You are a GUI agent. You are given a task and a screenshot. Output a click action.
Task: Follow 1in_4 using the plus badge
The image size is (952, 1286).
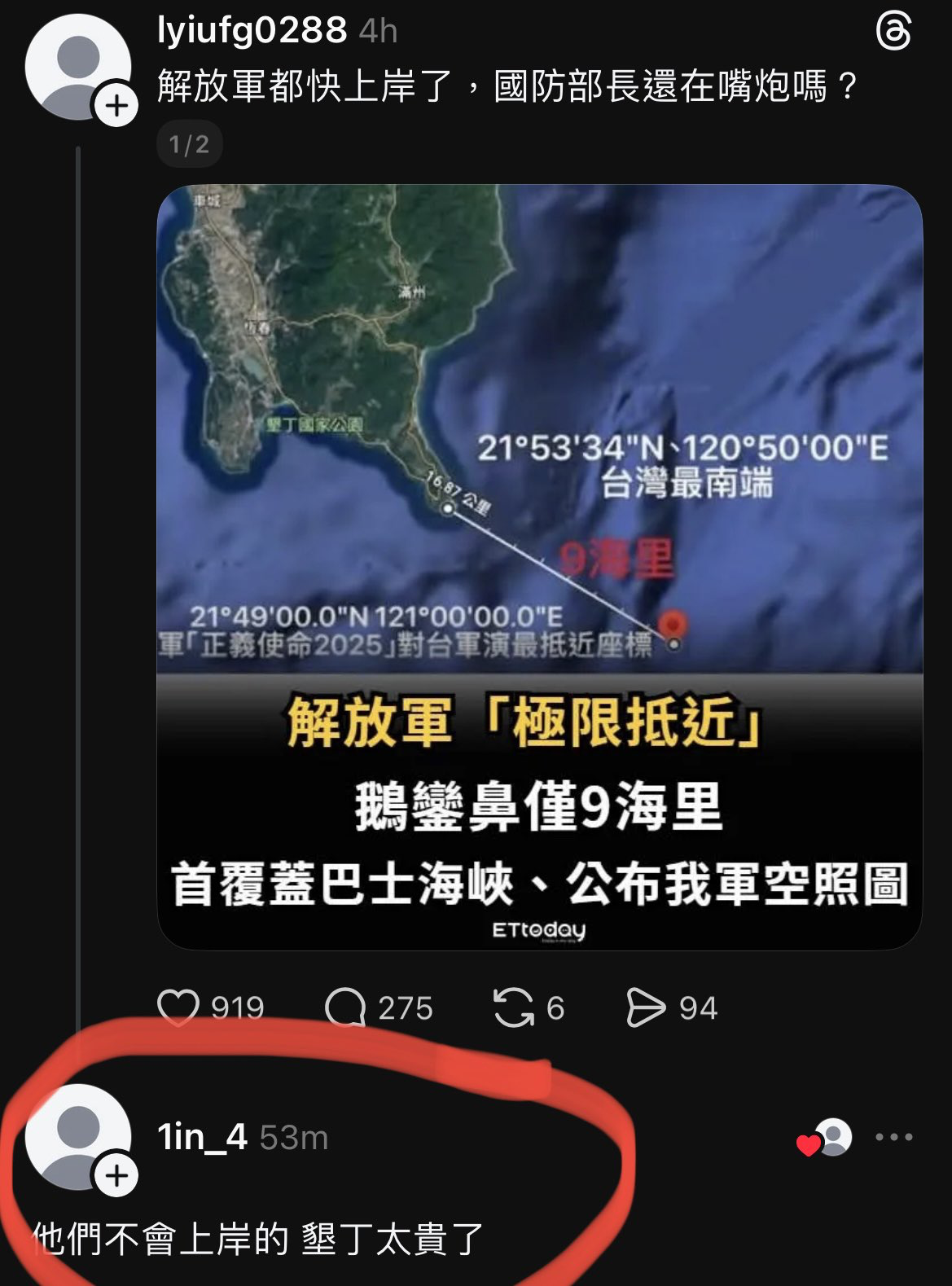(116, 1176)
